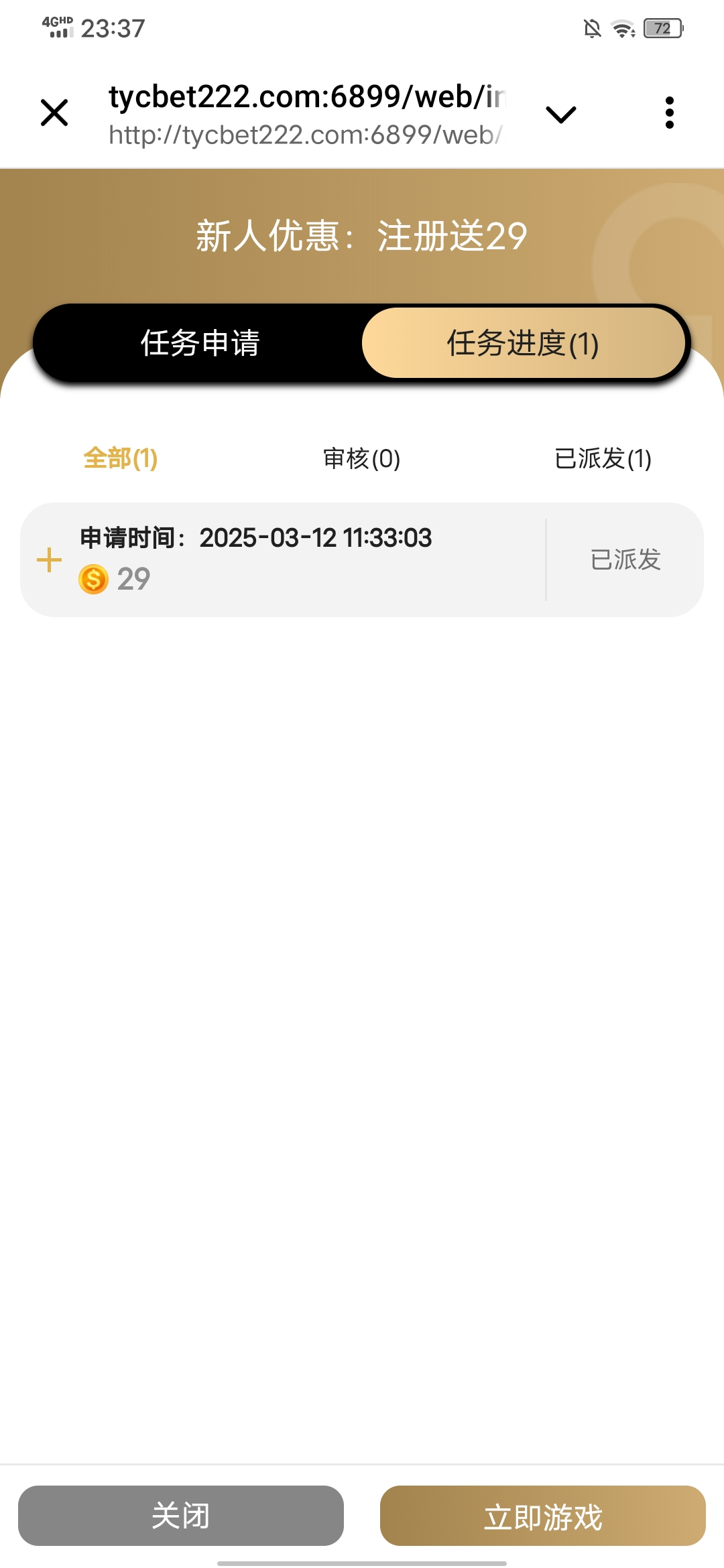Click the 已派发 status on the task record
The height and width of the screenshot is (1568, 724).
coord(626,560)
